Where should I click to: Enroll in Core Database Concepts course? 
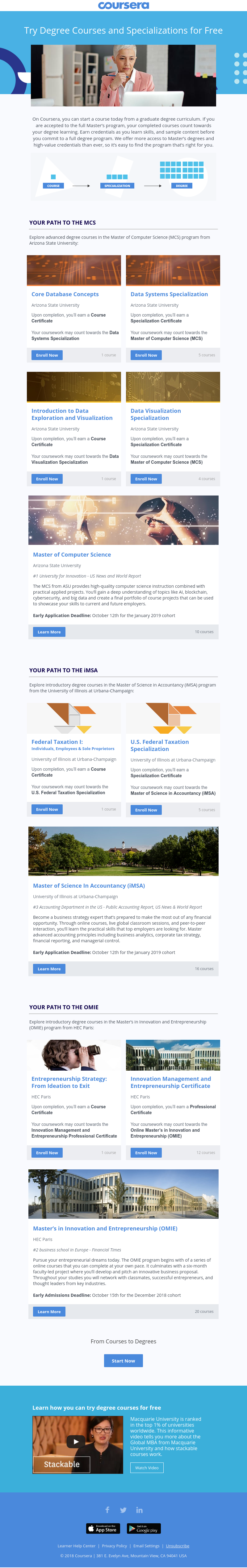(47, 355)
